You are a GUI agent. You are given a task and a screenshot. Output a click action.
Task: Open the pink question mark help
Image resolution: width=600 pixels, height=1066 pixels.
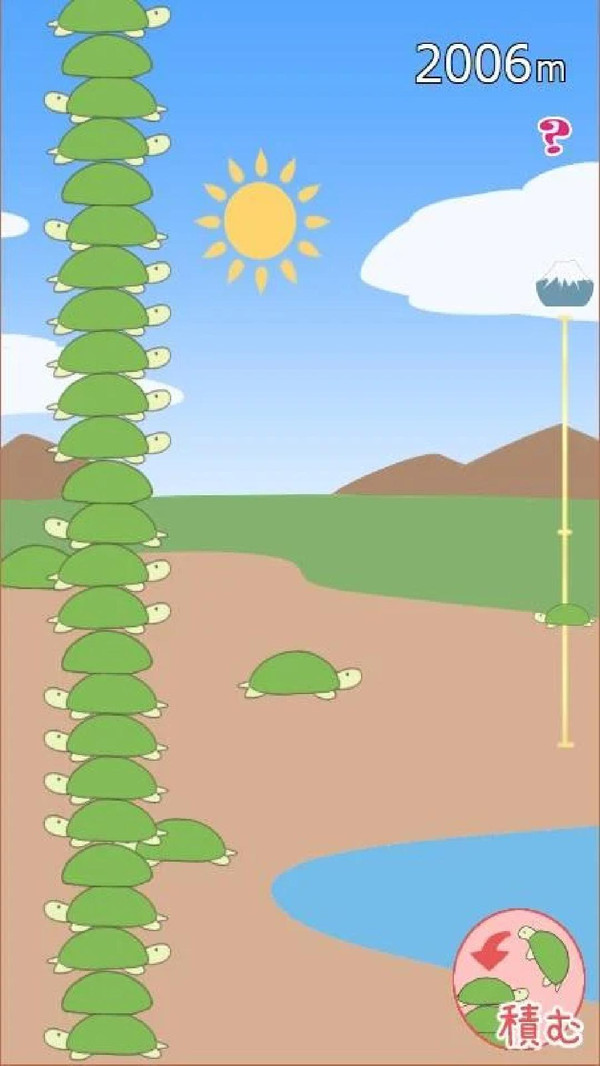click(551, 137)
